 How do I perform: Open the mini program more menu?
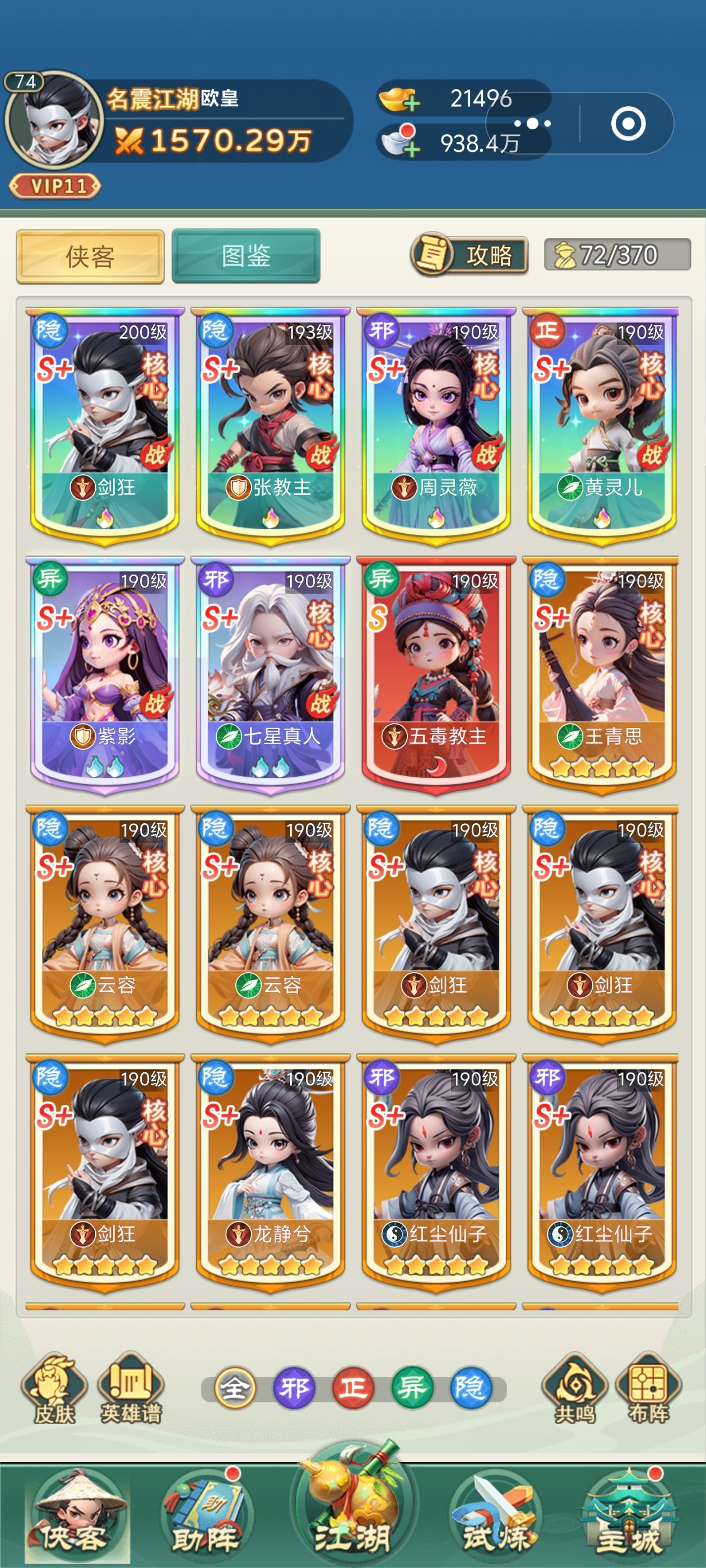point(532,124)
